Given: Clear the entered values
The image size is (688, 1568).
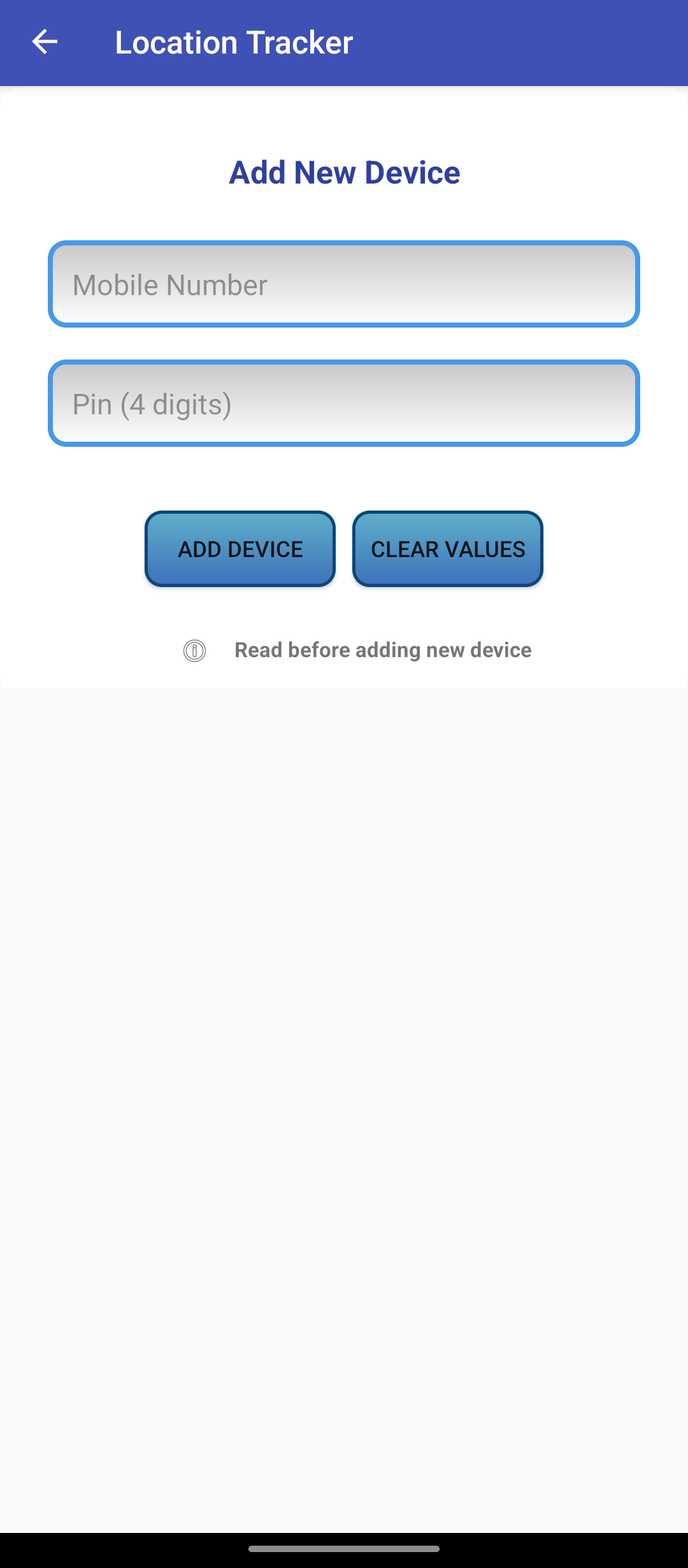Looking at the screenshot, I should coord(448,549).
